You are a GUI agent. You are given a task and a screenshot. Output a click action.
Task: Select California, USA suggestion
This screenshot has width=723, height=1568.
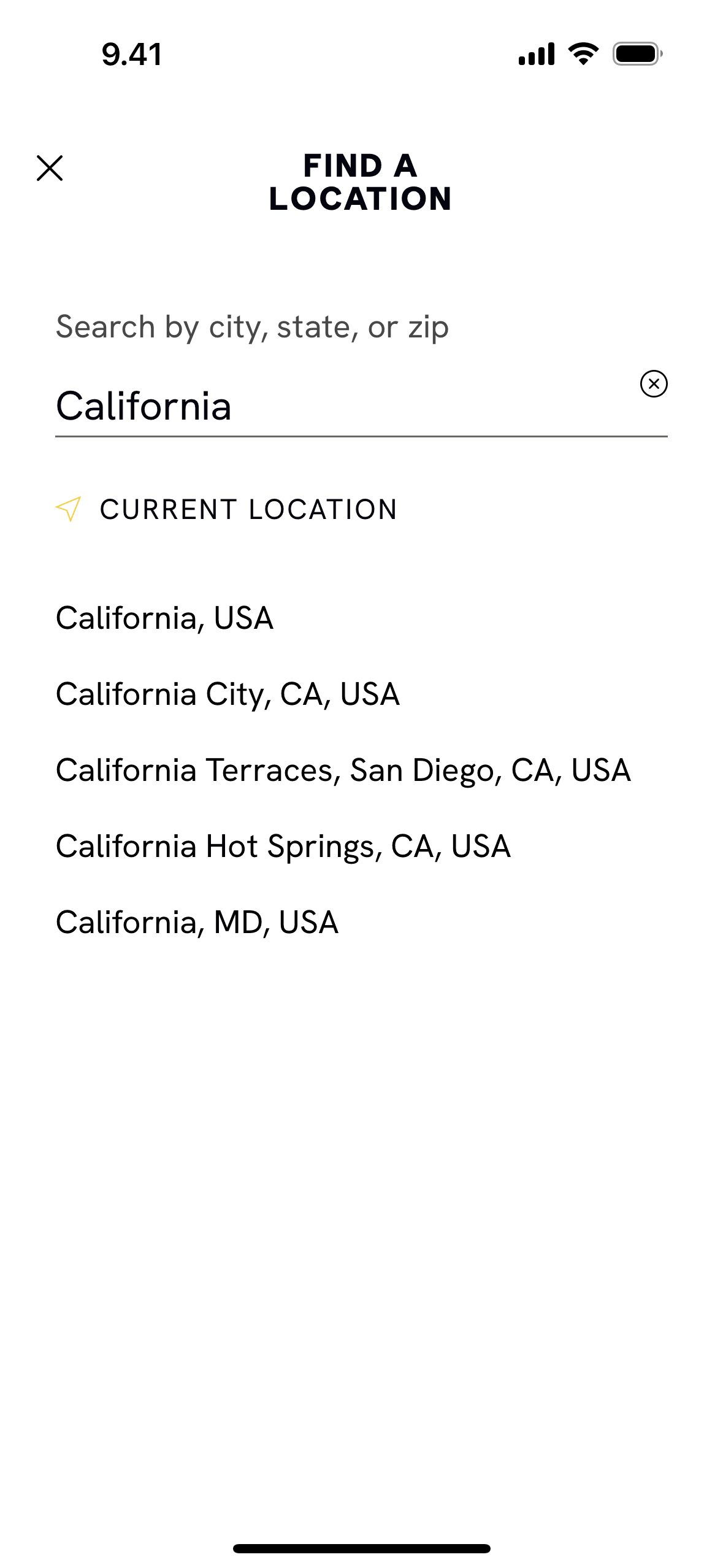(x=164, y=618)
